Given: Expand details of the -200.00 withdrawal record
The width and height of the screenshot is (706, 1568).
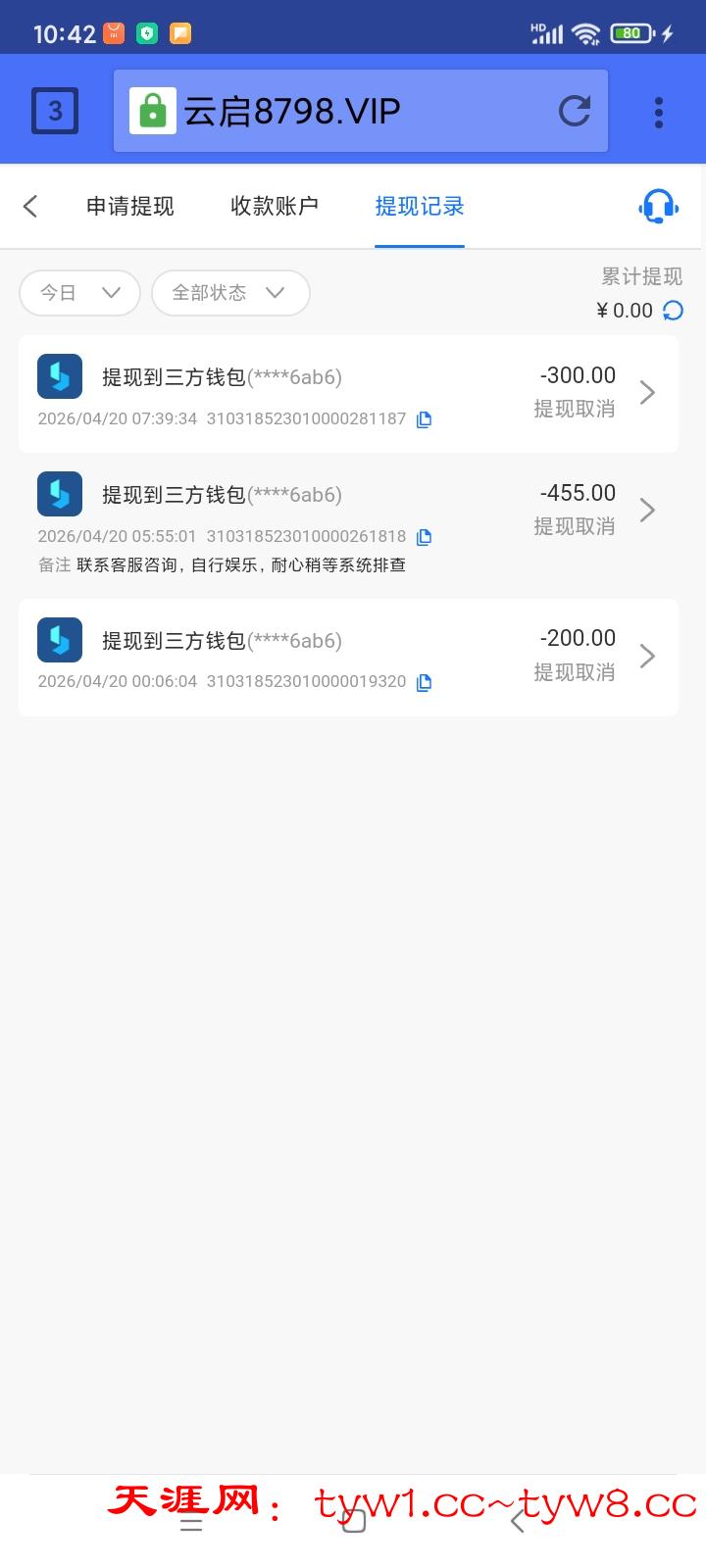Looking at the screenshot, I should (646, 657).
